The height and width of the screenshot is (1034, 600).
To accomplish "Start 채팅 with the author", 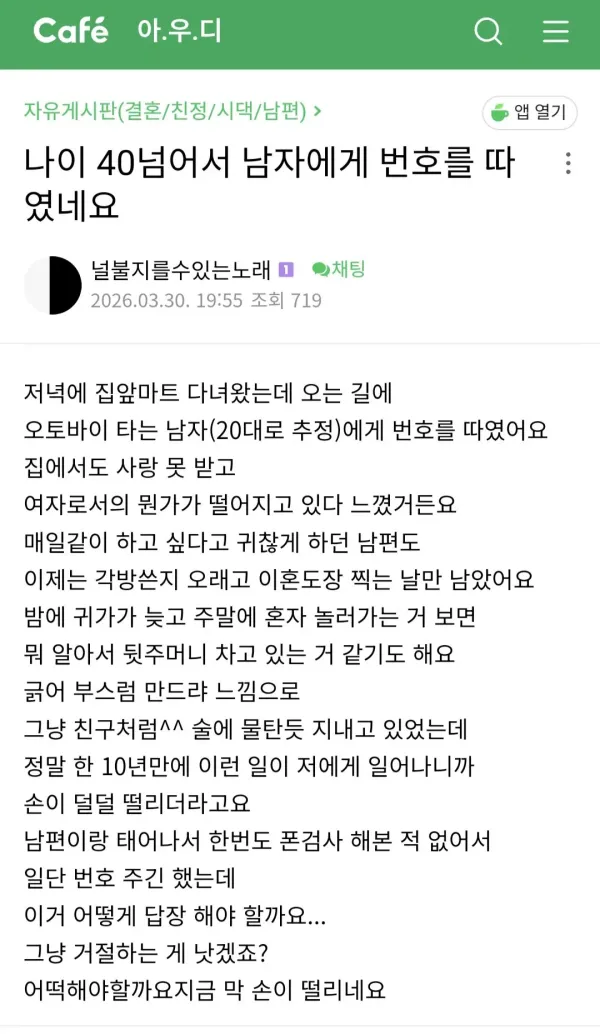I will (339, 269).
